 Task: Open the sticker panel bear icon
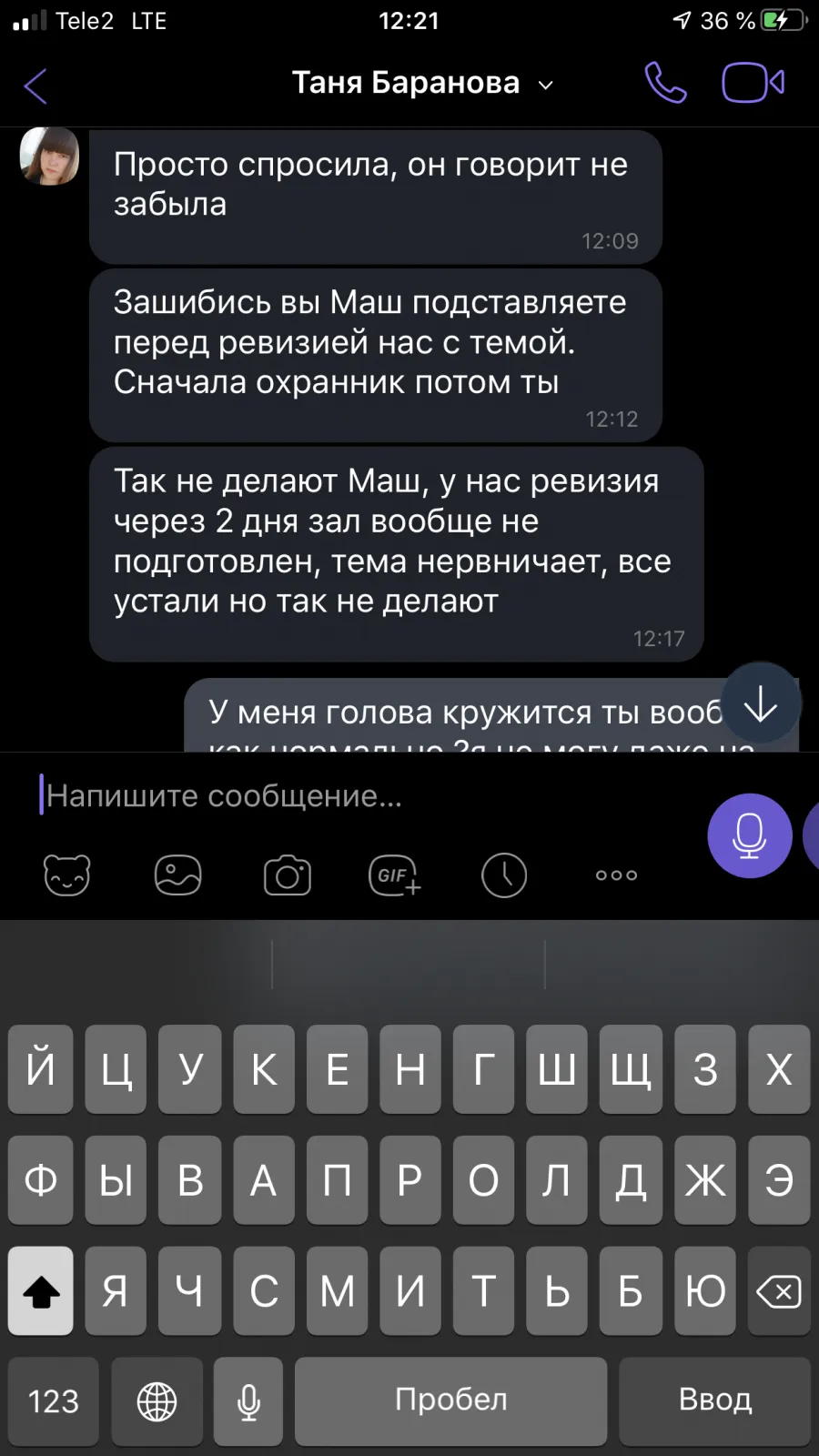(x=67, y=875)
